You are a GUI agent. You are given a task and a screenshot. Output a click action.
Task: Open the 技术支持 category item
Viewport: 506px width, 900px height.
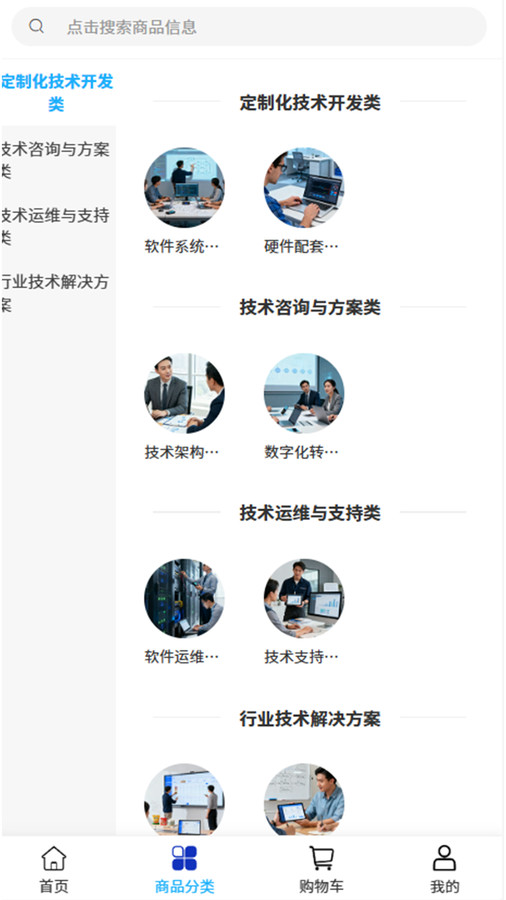tap(303, 611)
